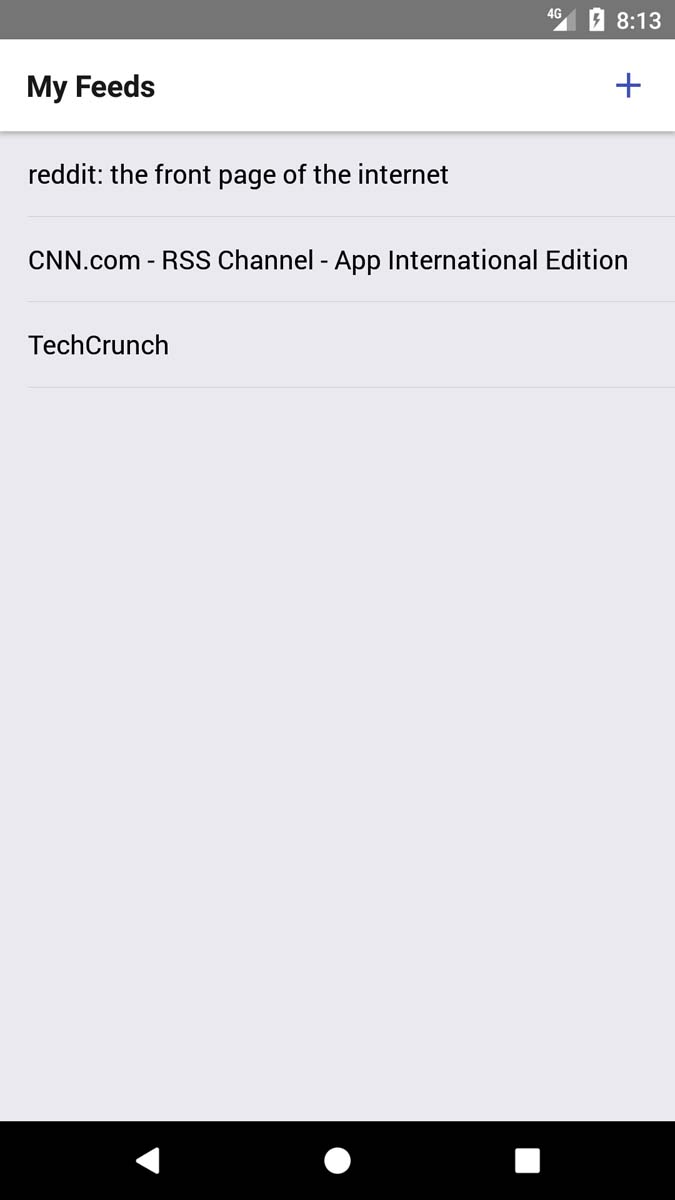Screen dimensions: 675x1200
Task: Add a new feed with plus icon
Action: pyautogui.click(x=627, y=86)
